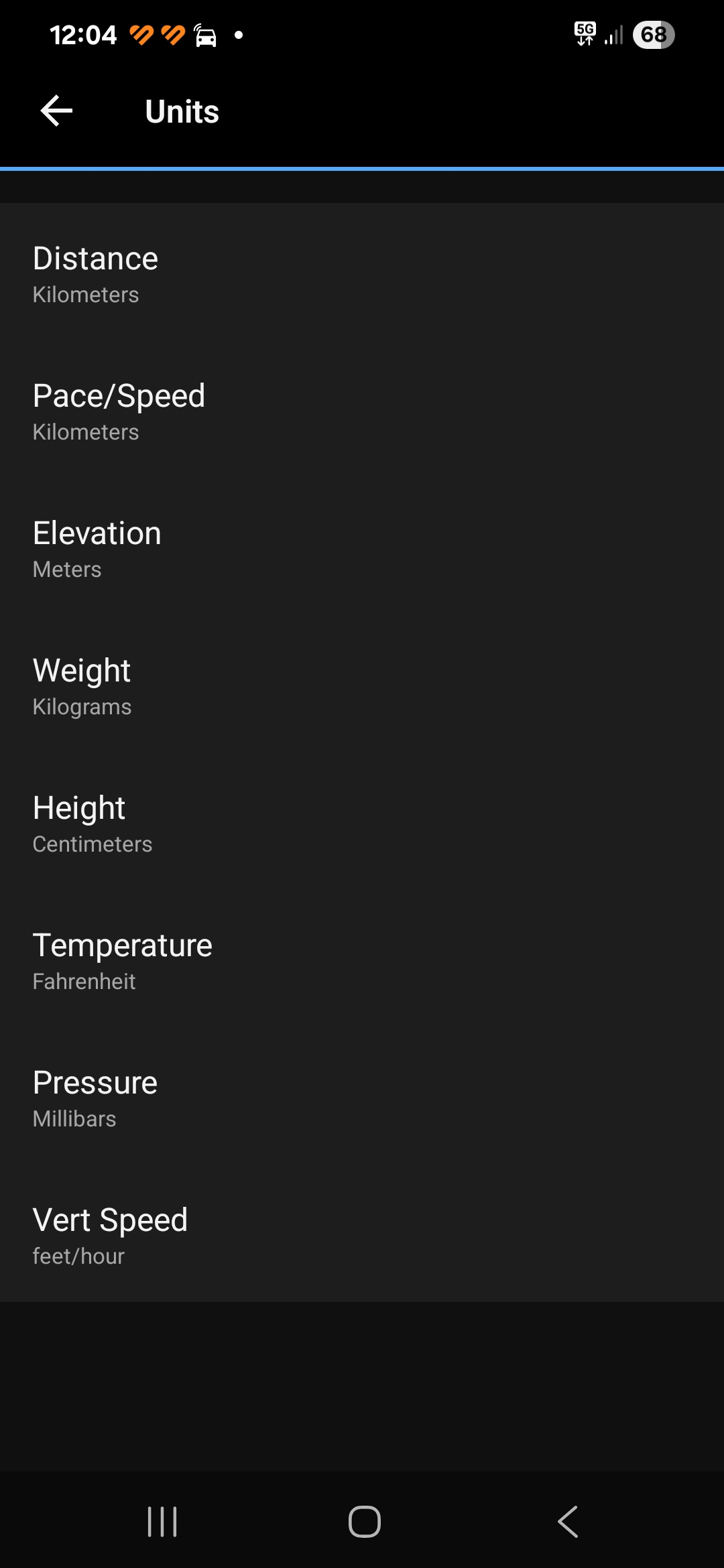Edit the Vert Speed unit
The image size is (724, 1568).
(362, 1236)
